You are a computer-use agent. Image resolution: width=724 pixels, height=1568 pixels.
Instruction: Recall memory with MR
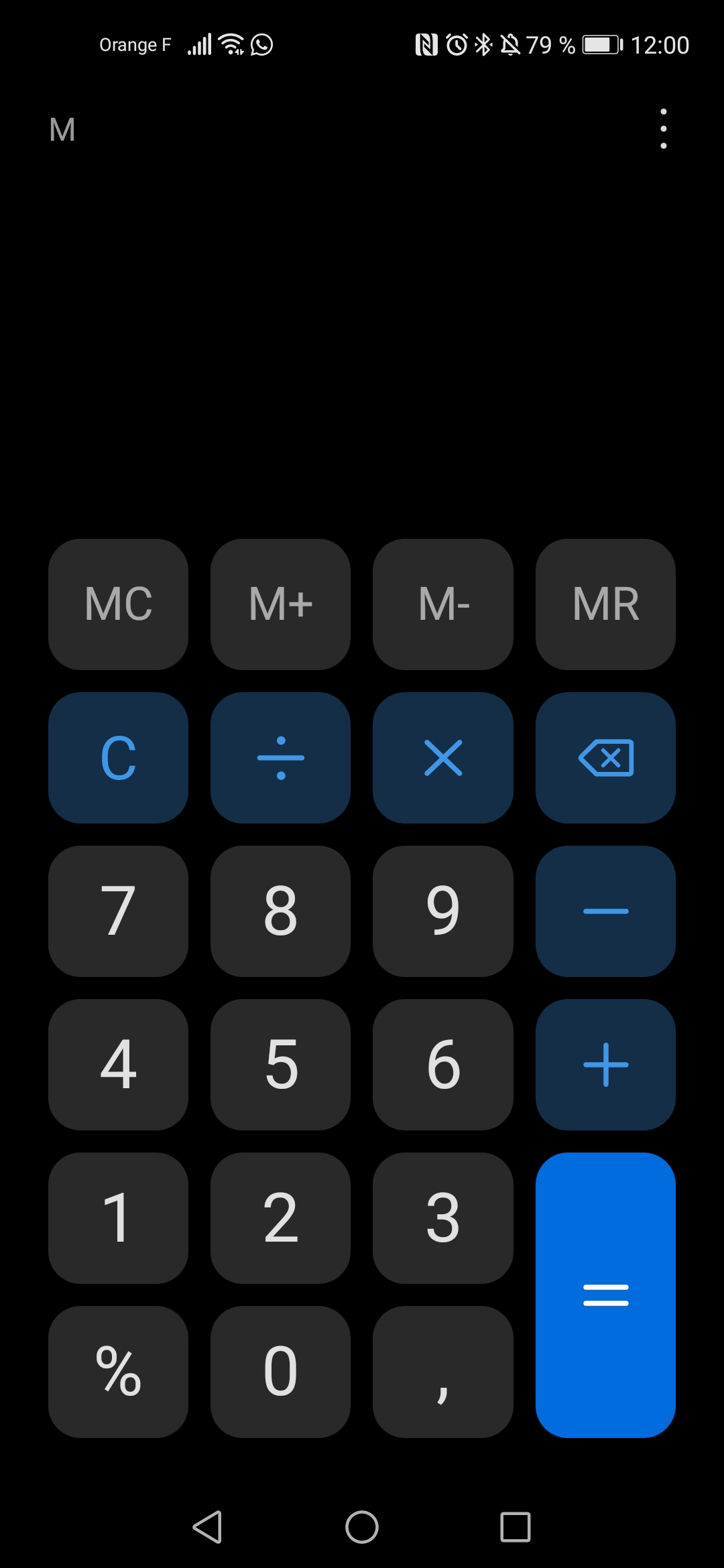pos(605,604)
